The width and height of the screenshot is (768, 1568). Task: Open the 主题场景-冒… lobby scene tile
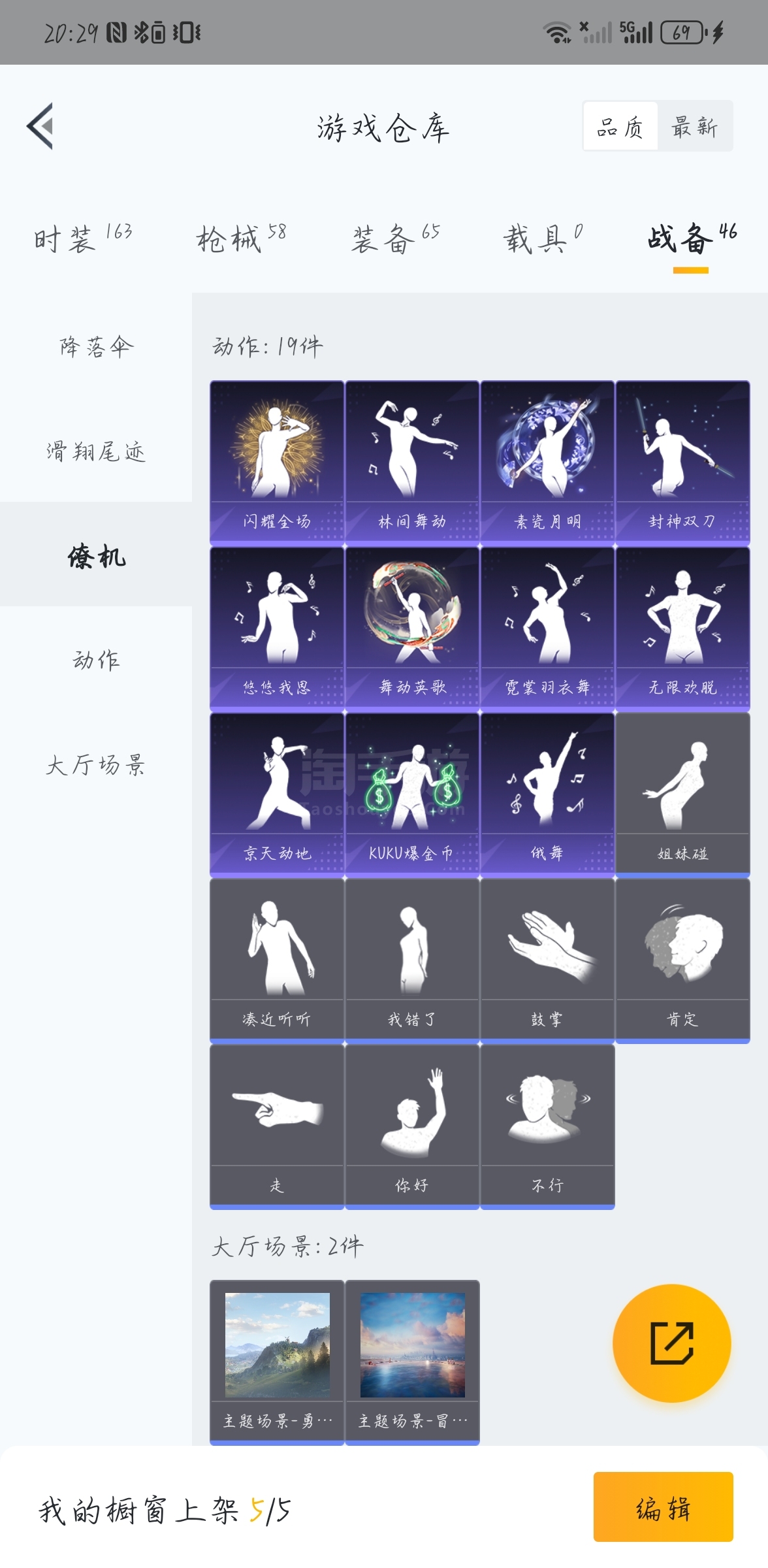[412, 1362]
